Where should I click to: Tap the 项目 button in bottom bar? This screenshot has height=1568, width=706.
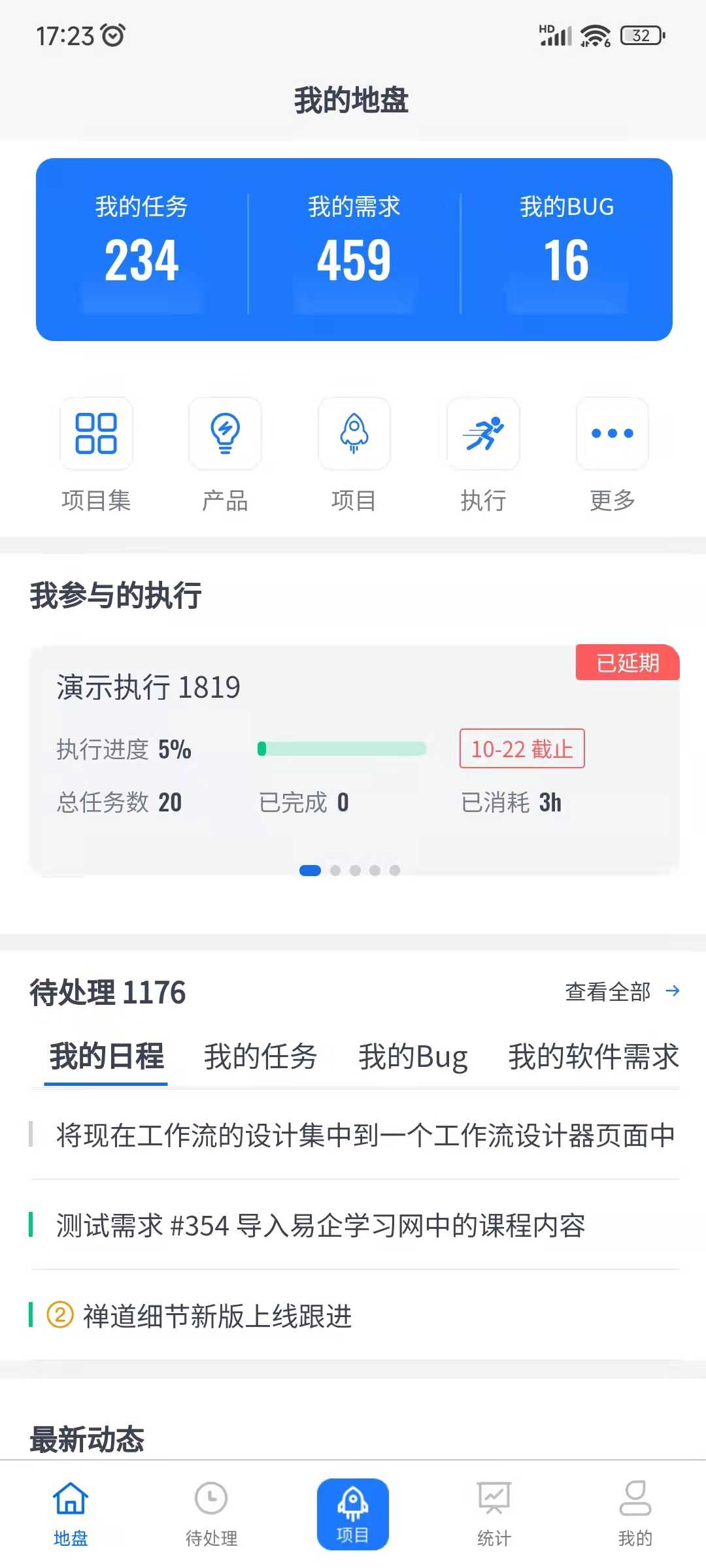pyautogui.click(x=353, y=1514)
